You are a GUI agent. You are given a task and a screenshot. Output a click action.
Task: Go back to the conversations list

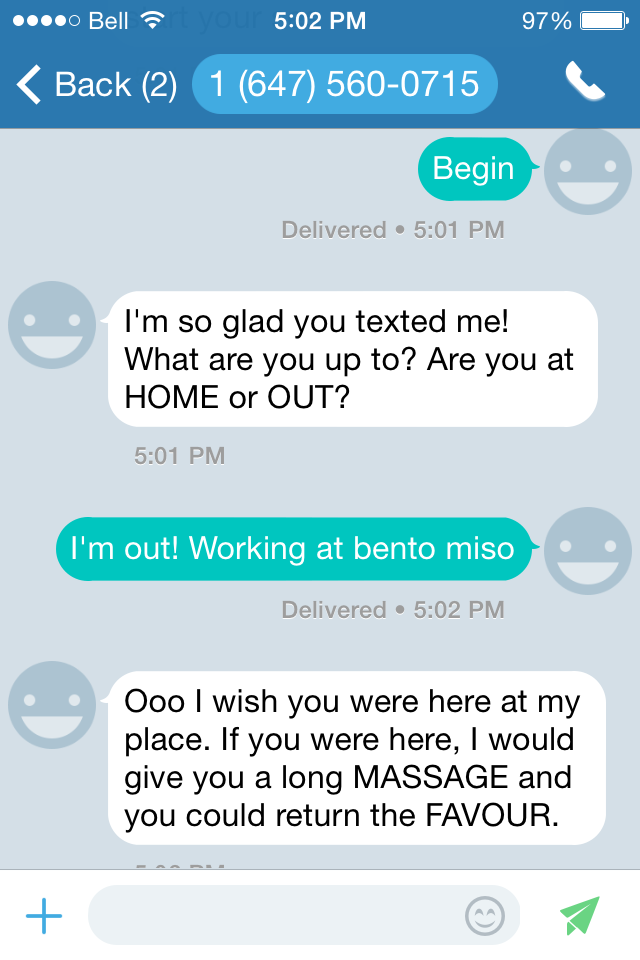pyautogui.click(x=95, y=85)
